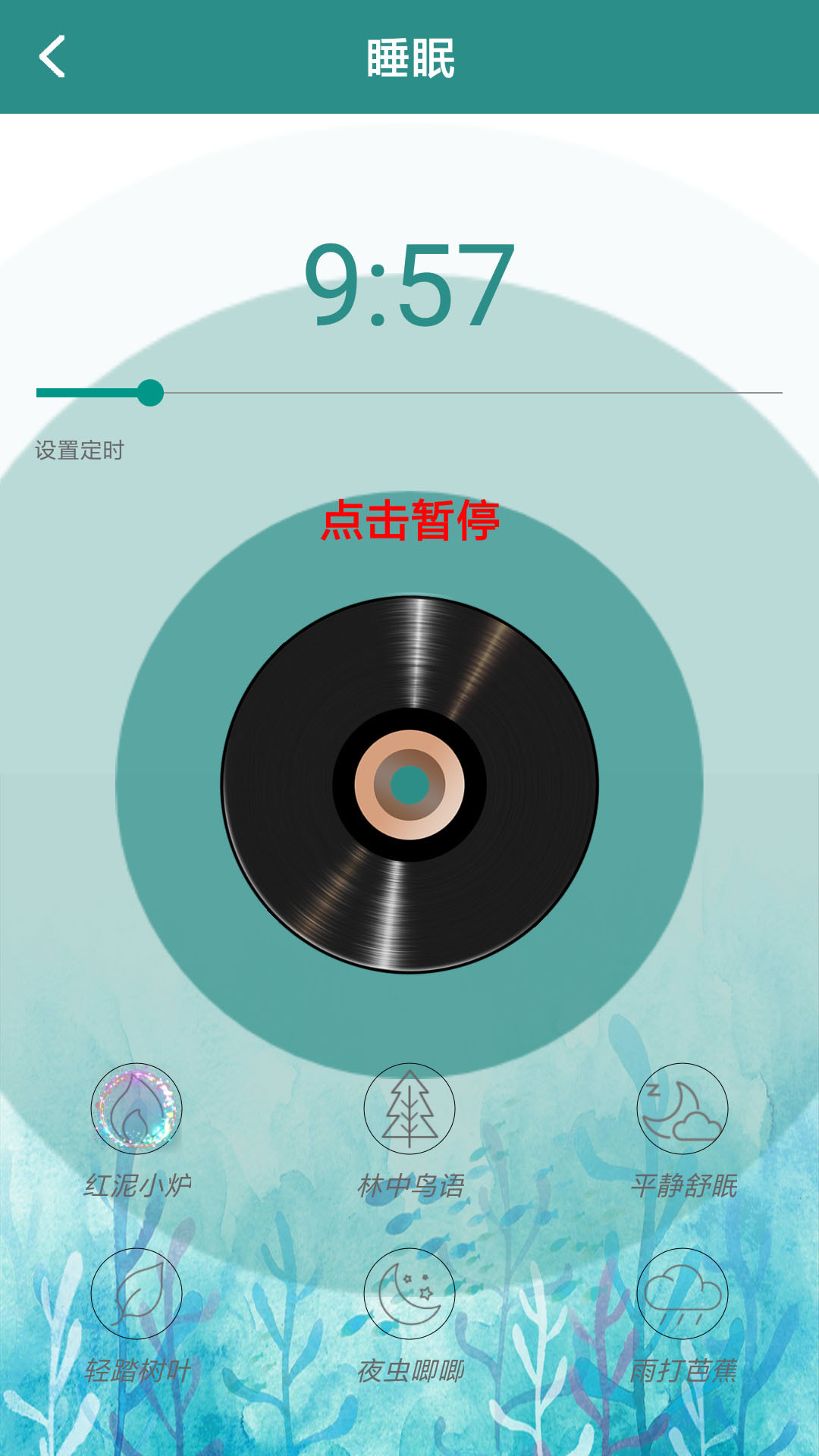This screenshot has width=819, height=1456.
Task: Pick the 雨打芭蕉 rain cloud icon
Action: (x=682, y=1294)
